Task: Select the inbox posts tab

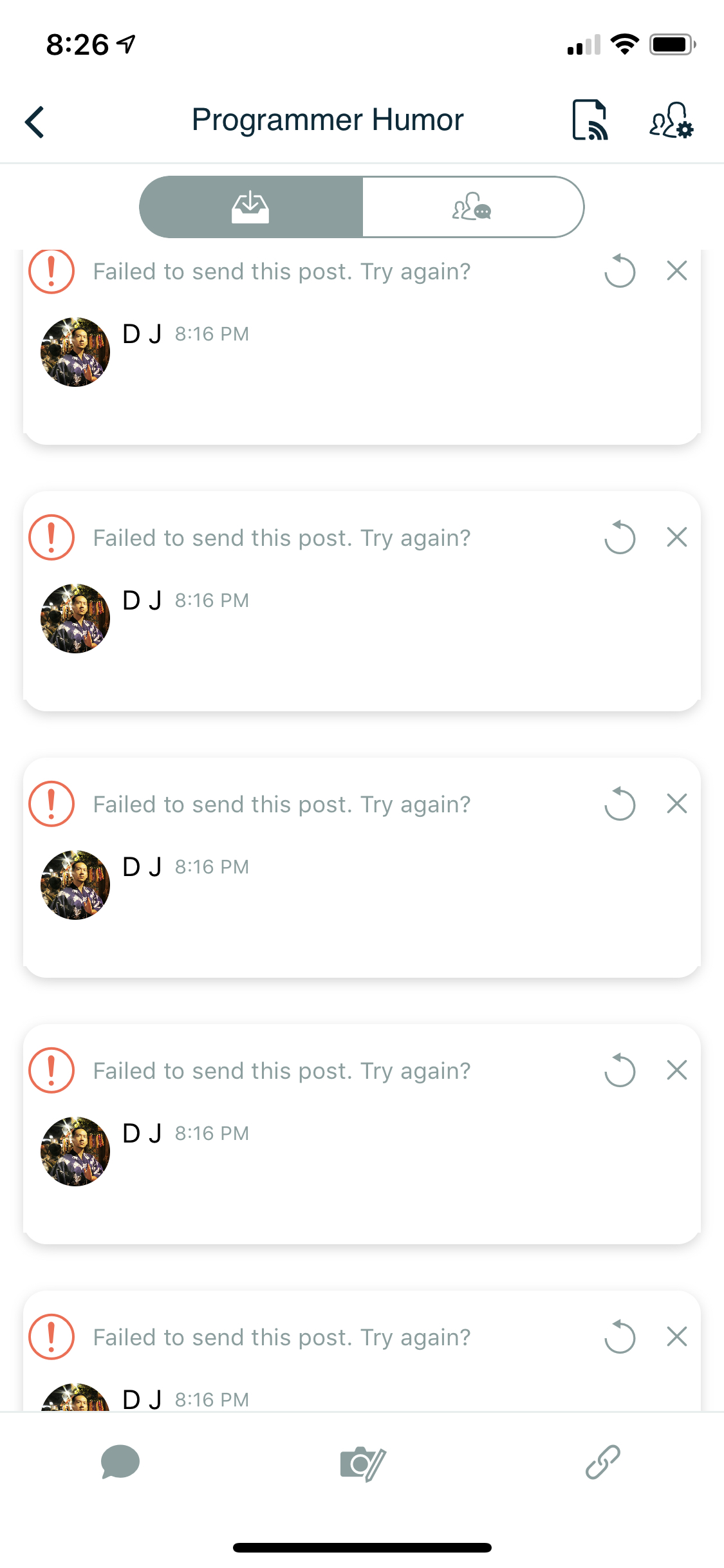Action: coord(251,207)
